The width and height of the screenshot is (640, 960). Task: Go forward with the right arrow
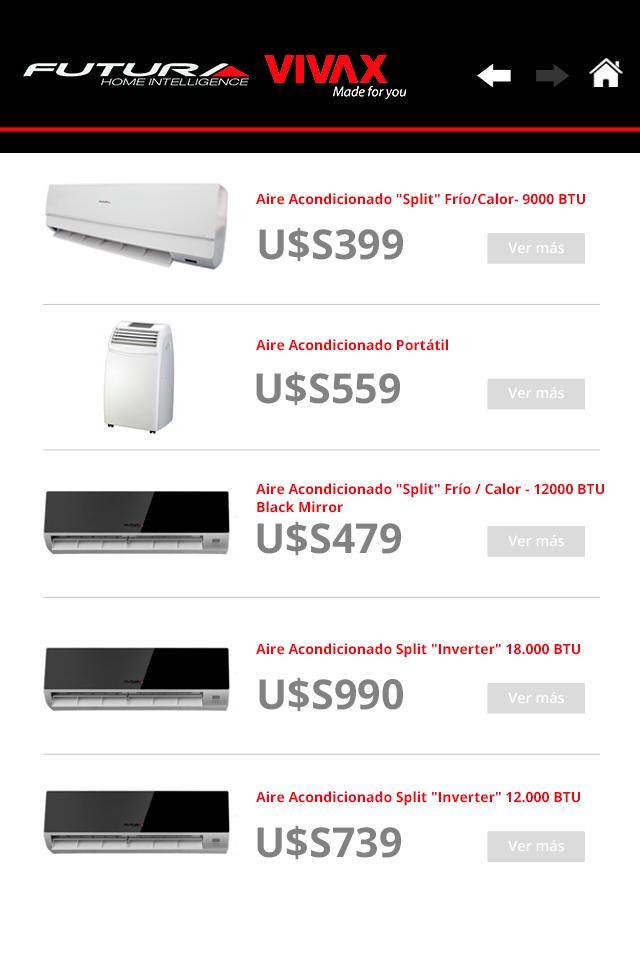(552, 75)
